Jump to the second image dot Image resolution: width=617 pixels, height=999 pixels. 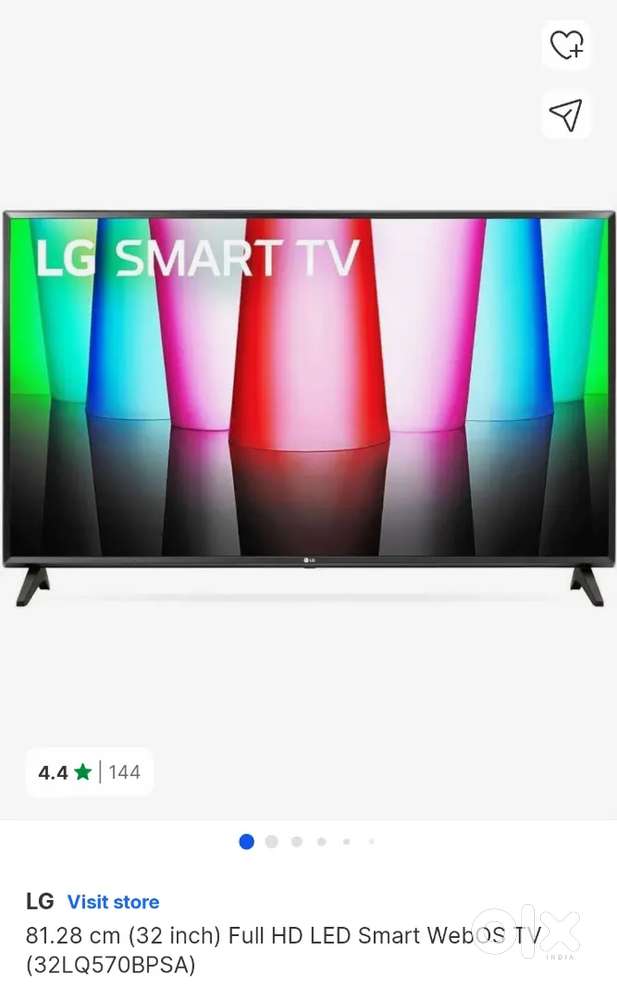click(x=272, y=842)
